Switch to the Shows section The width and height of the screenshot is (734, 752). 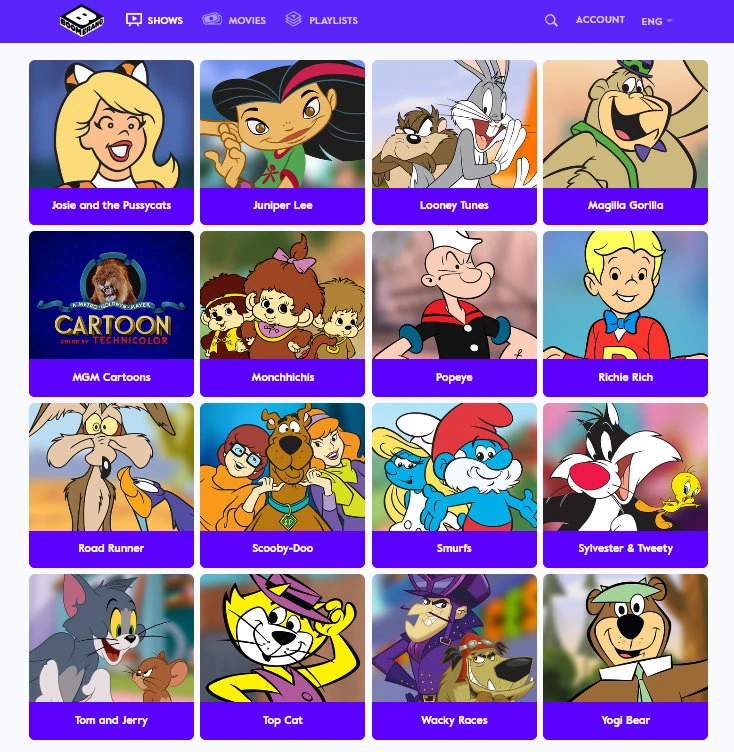(154, 20)
